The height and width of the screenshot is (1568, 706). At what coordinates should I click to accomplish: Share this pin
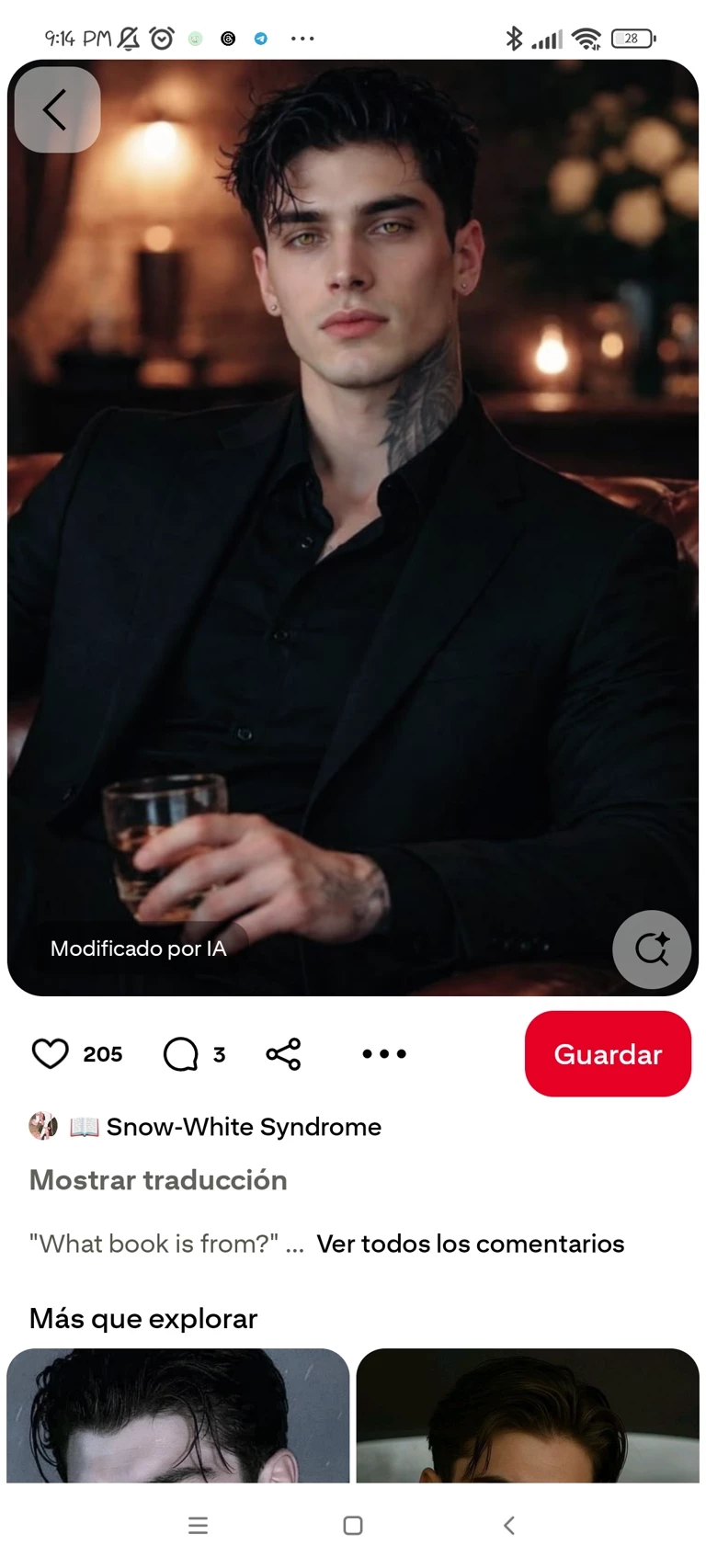(x=283, y=1053)
